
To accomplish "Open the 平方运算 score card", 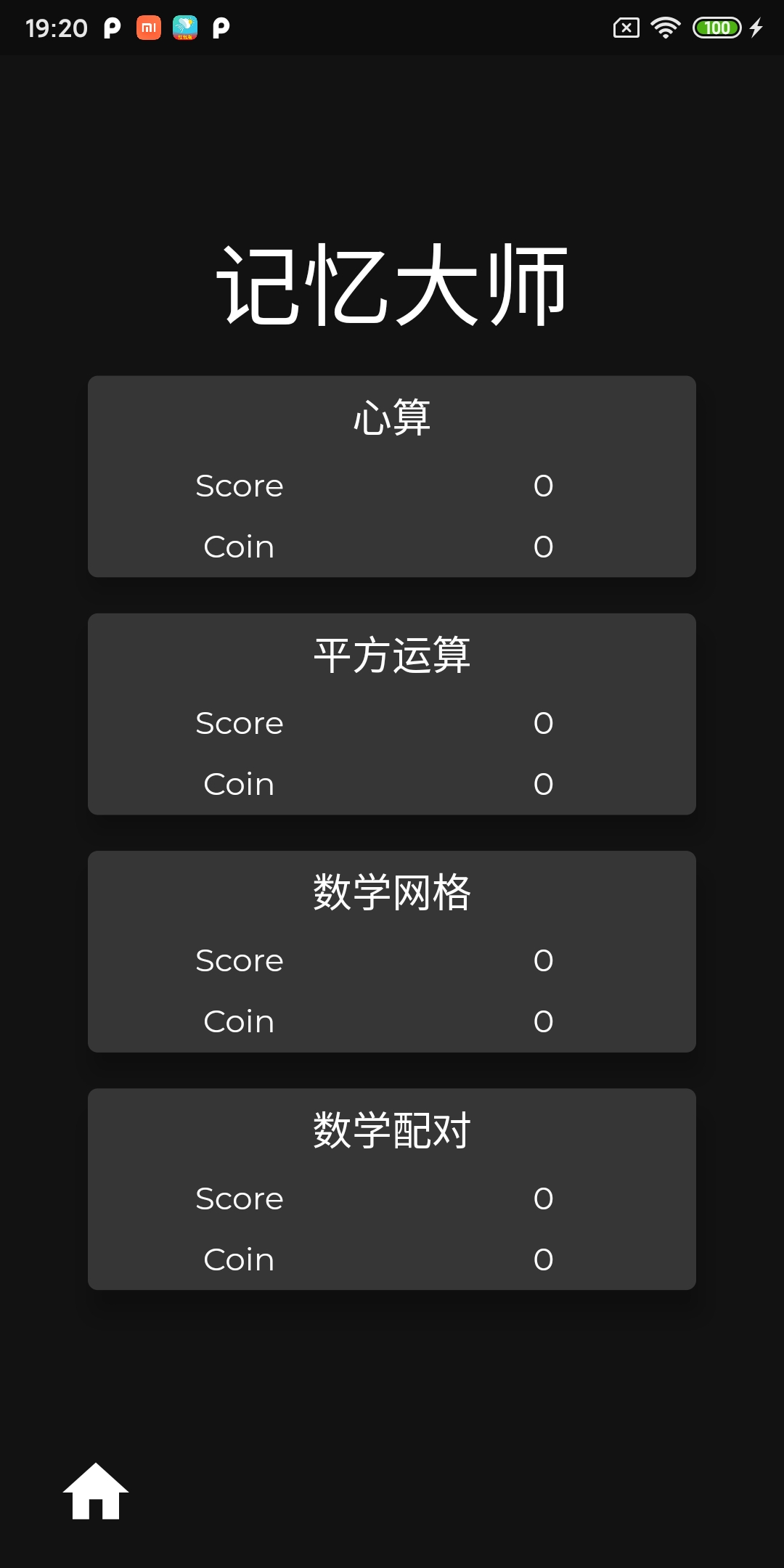I will (392, 714).
